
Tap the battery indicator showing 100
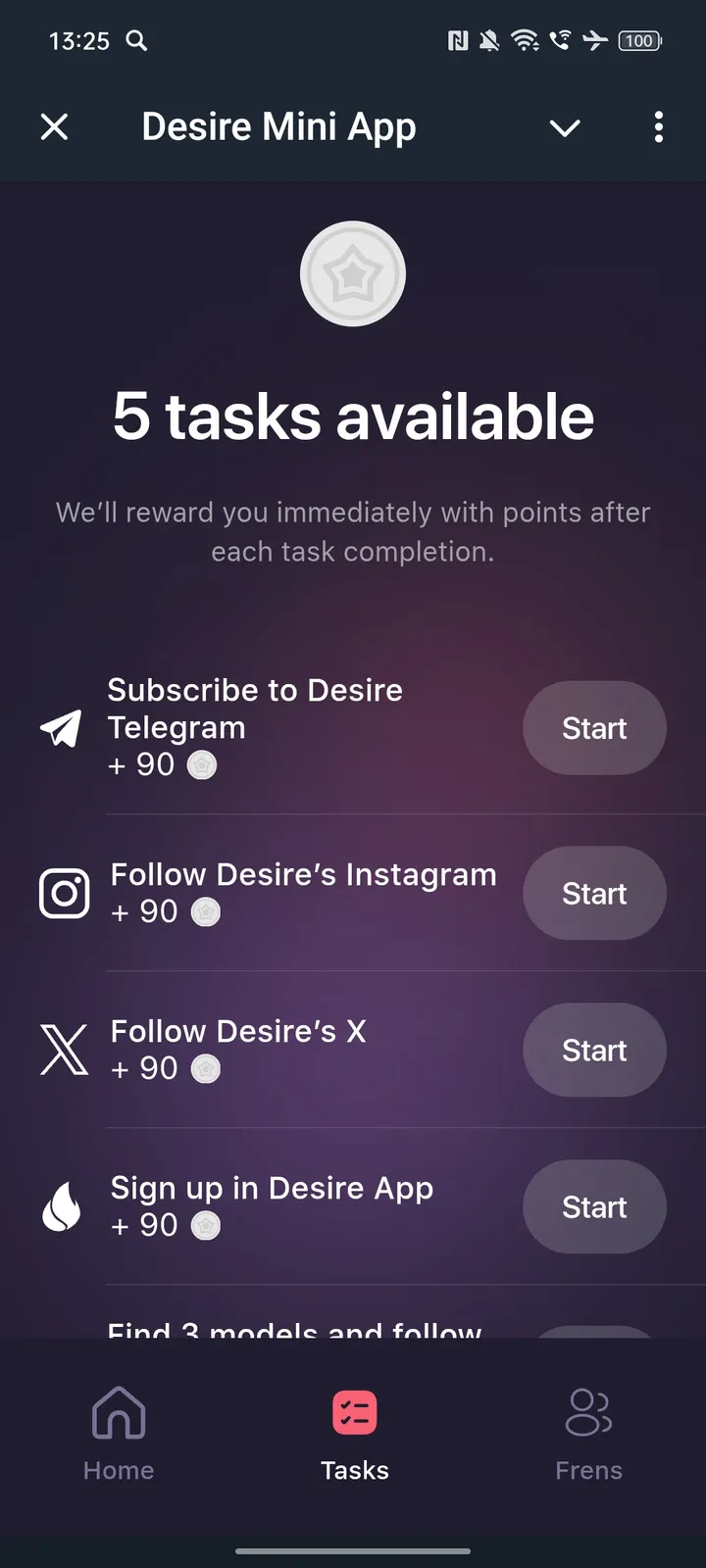(x=638, y=41)
